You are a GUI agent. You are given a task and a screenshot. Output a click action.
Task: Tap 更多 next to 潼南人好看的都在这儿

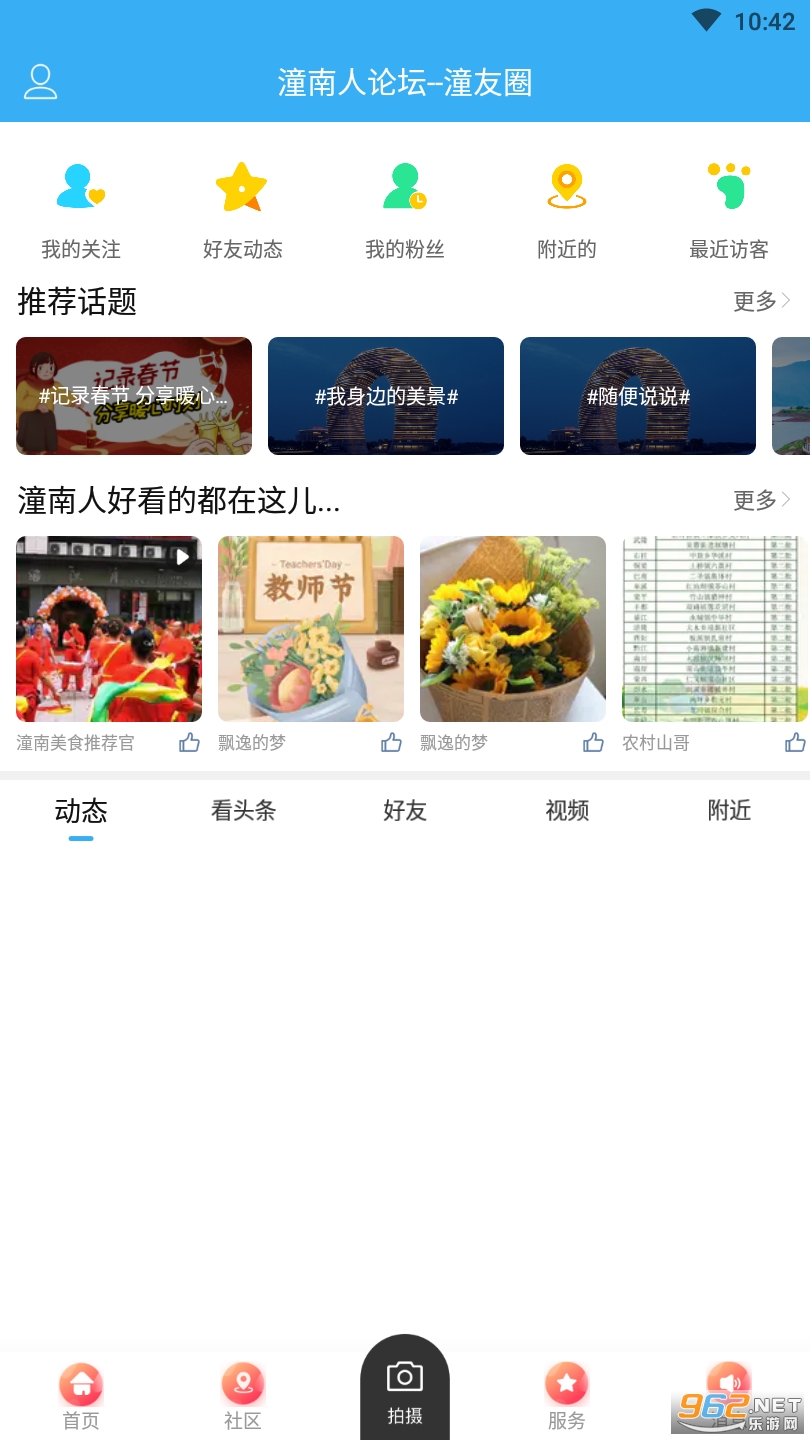point(762,500)
